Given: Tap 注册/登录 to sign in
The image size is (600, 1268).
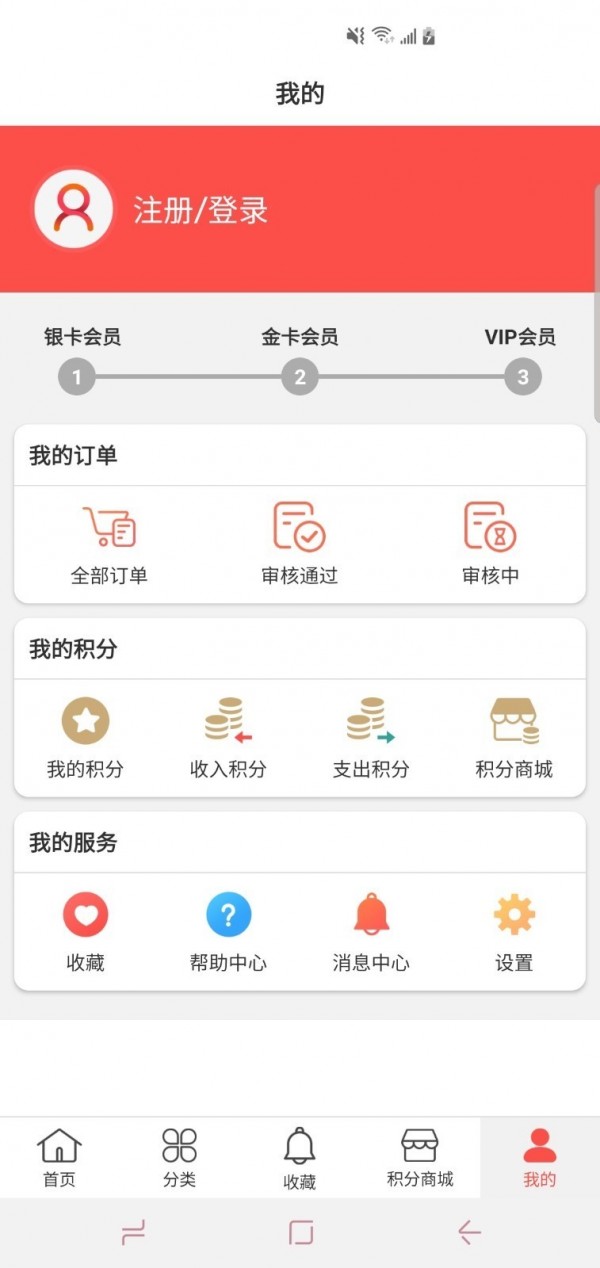Looking at the screenshot, I should [201, 210].
